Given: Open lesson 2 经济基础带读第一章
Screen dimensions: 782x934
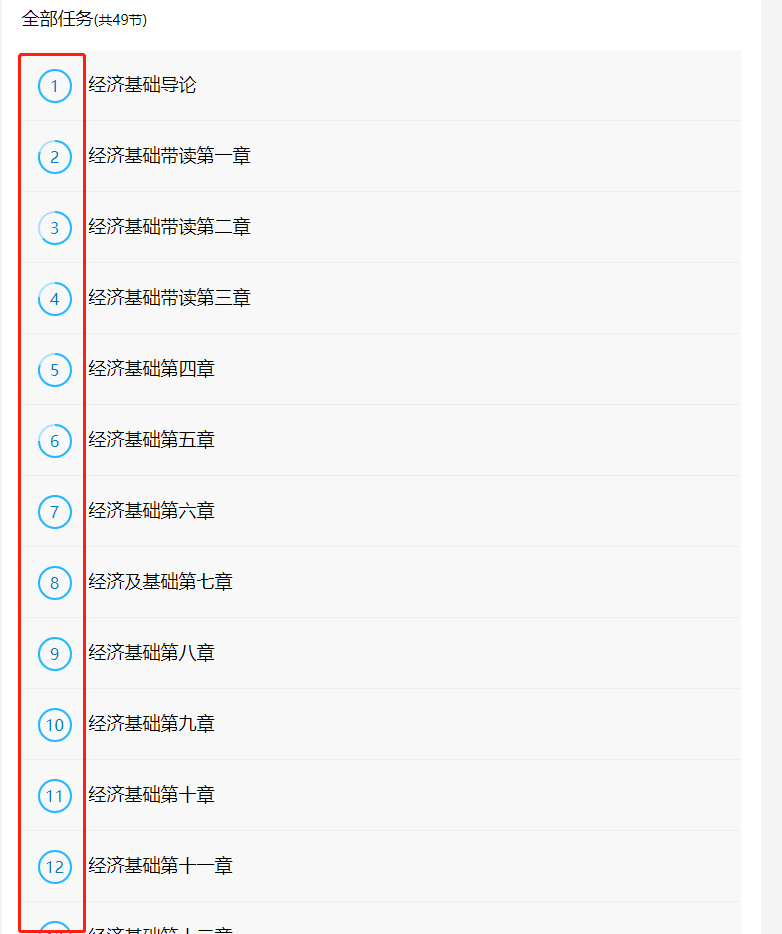Looking at the screenshot, I should point(169,157).
